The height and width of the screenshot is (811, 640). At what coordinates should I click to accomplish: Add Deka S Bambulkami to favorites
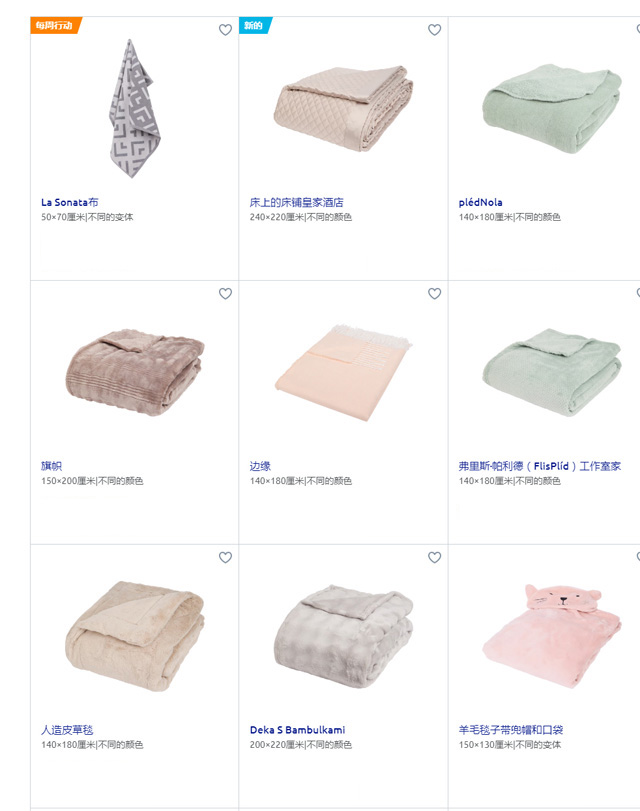point(434,558)
